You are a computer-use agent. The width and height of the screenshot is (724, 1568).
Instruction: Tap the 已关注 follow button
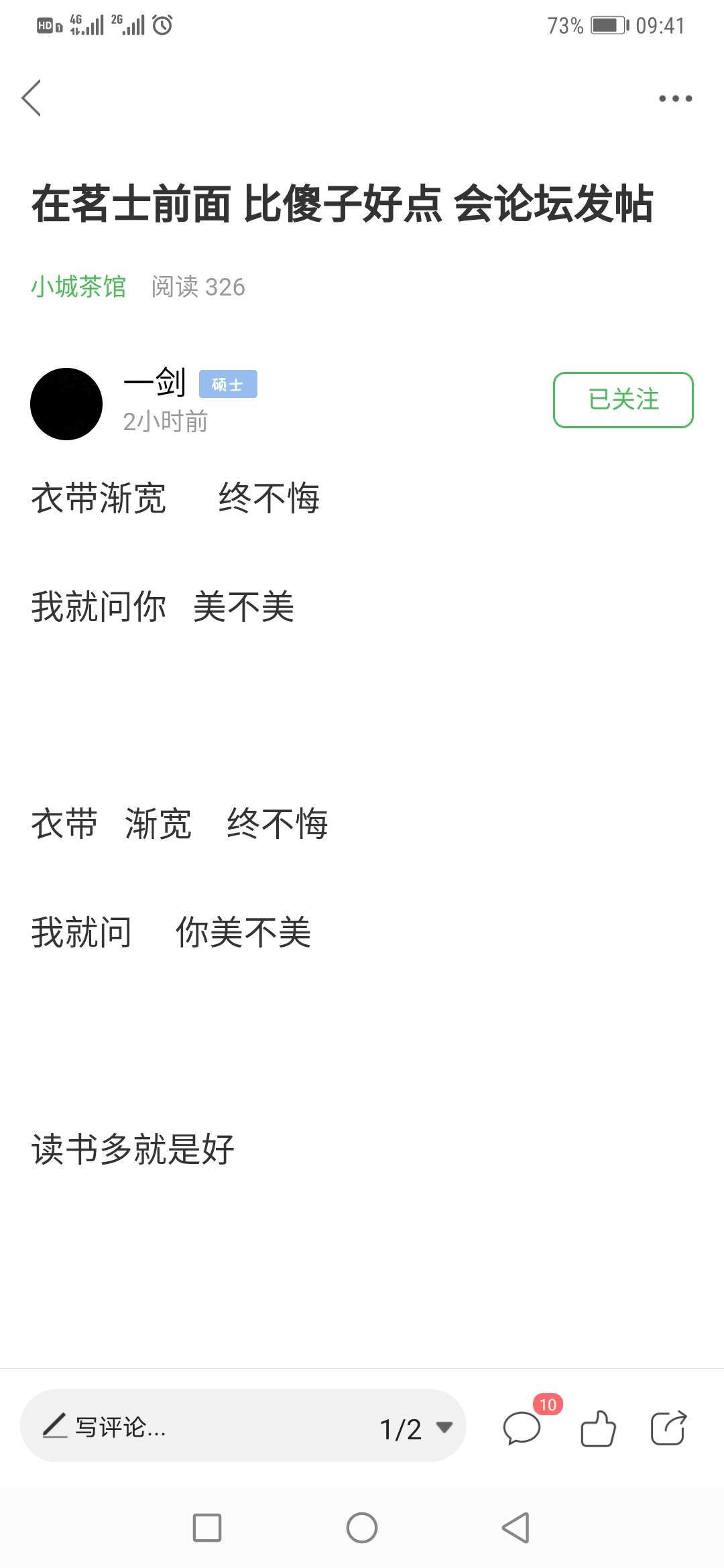coord(623,400)
